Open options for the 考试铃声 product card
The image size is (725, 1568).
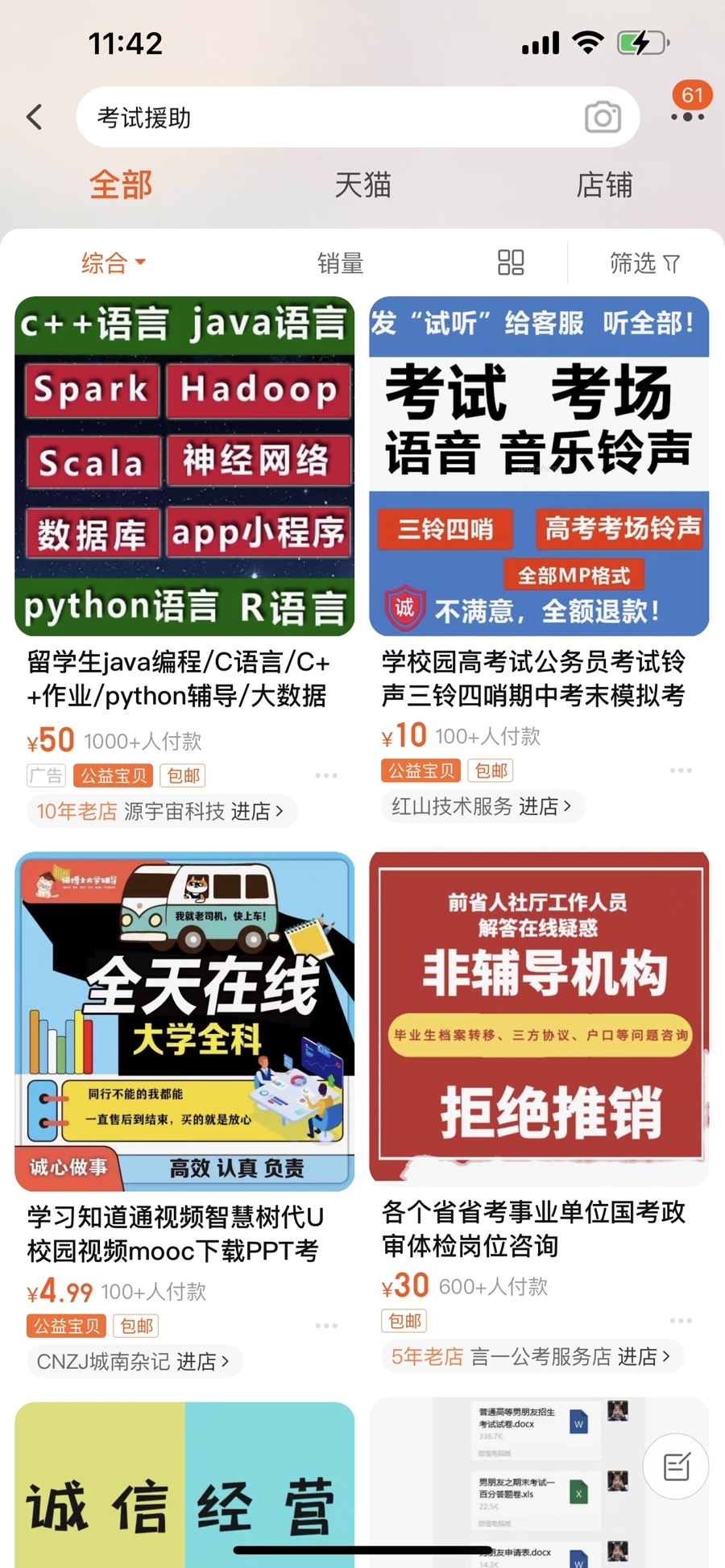tap(681, 770)
